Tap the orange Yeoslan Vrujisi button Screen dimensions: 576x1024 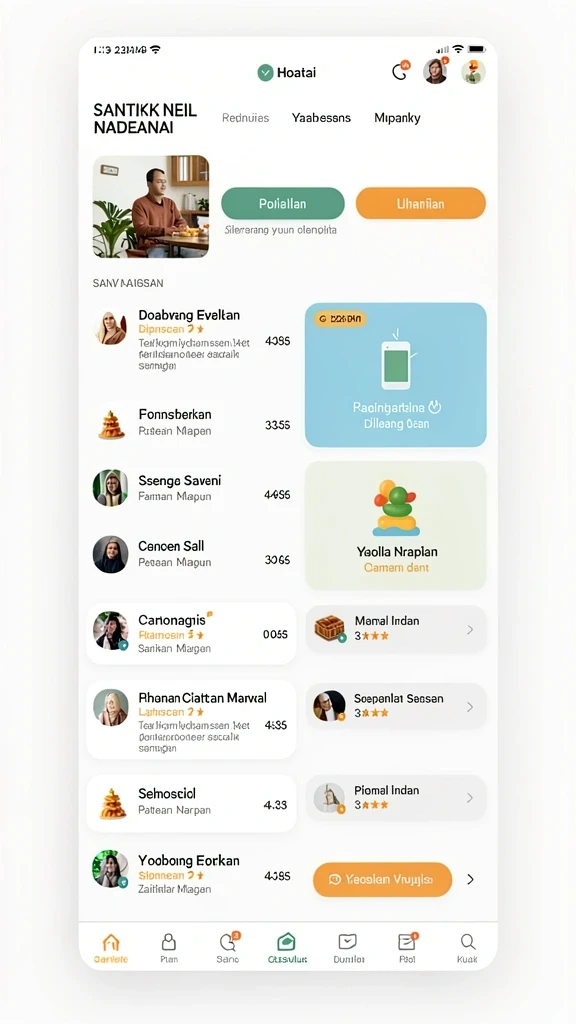point(382,879)
